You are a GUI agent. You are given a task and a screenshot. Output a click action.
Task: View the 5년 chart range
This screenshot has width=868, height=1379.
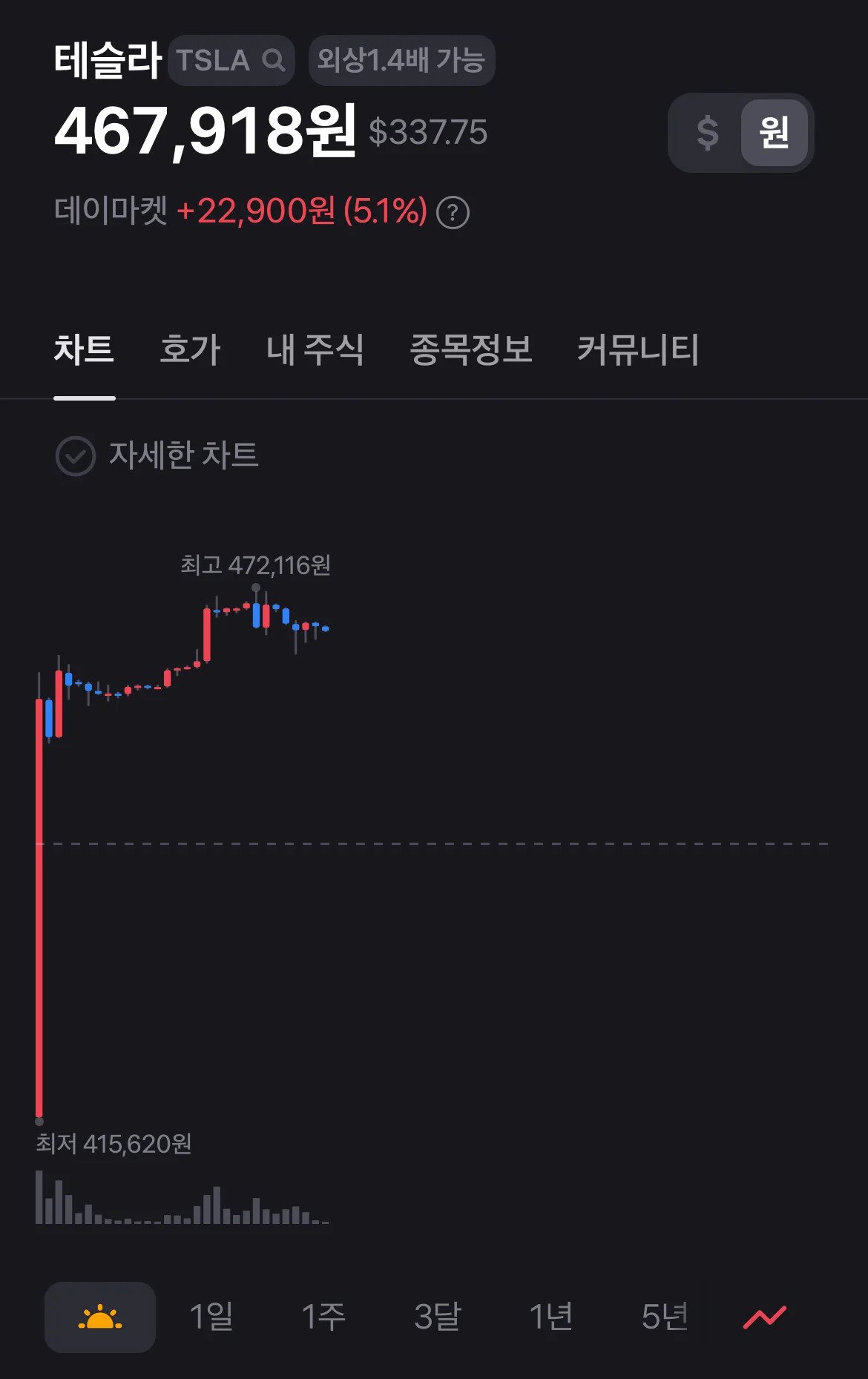(664, 1317)
